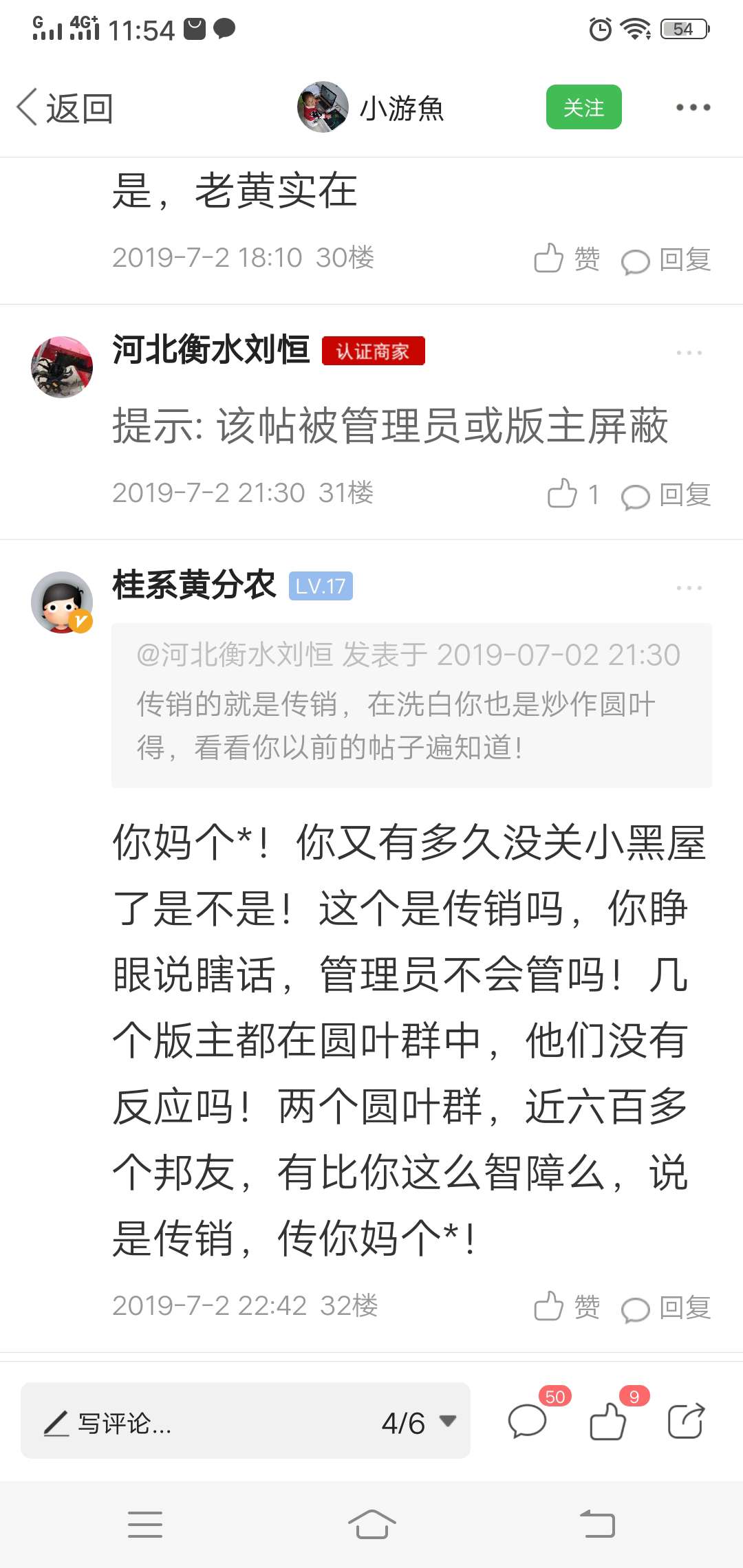The height and width of the screenshot is (1568, 743).
Task: Open 小游魚's profile avatar in header
Action: coord(323,107)
